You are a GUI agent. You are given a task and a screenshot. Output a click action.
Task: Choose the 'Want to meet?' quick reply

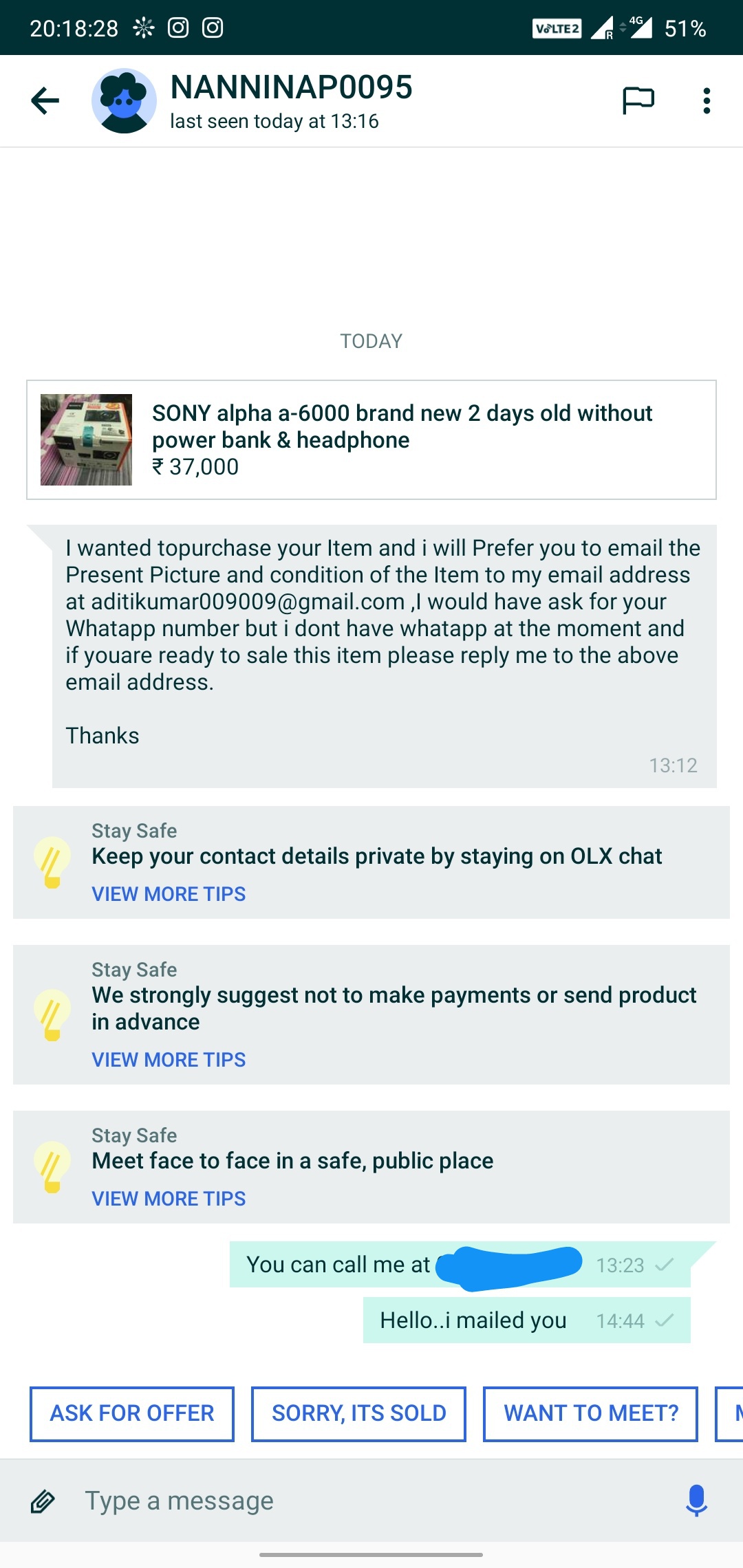coord(590,1413)
